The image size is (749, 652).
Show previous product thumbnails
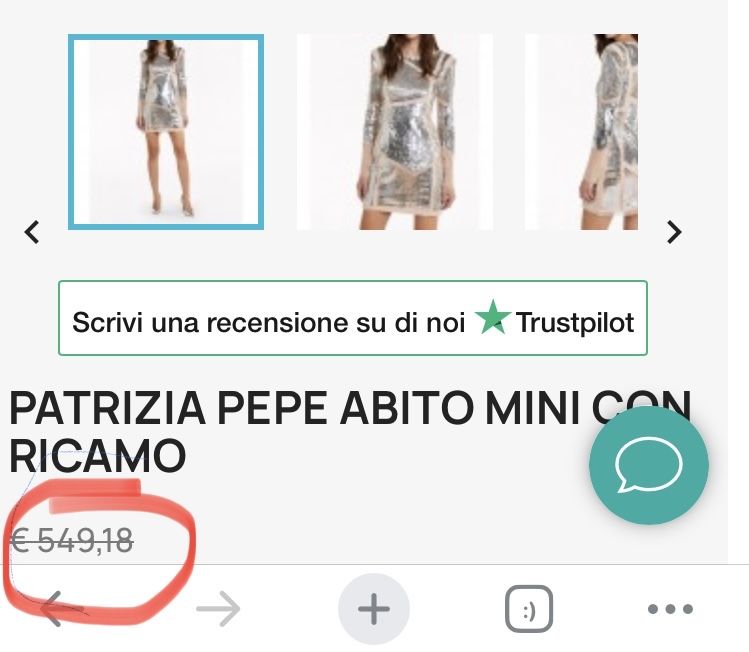(x=32, y=232)
